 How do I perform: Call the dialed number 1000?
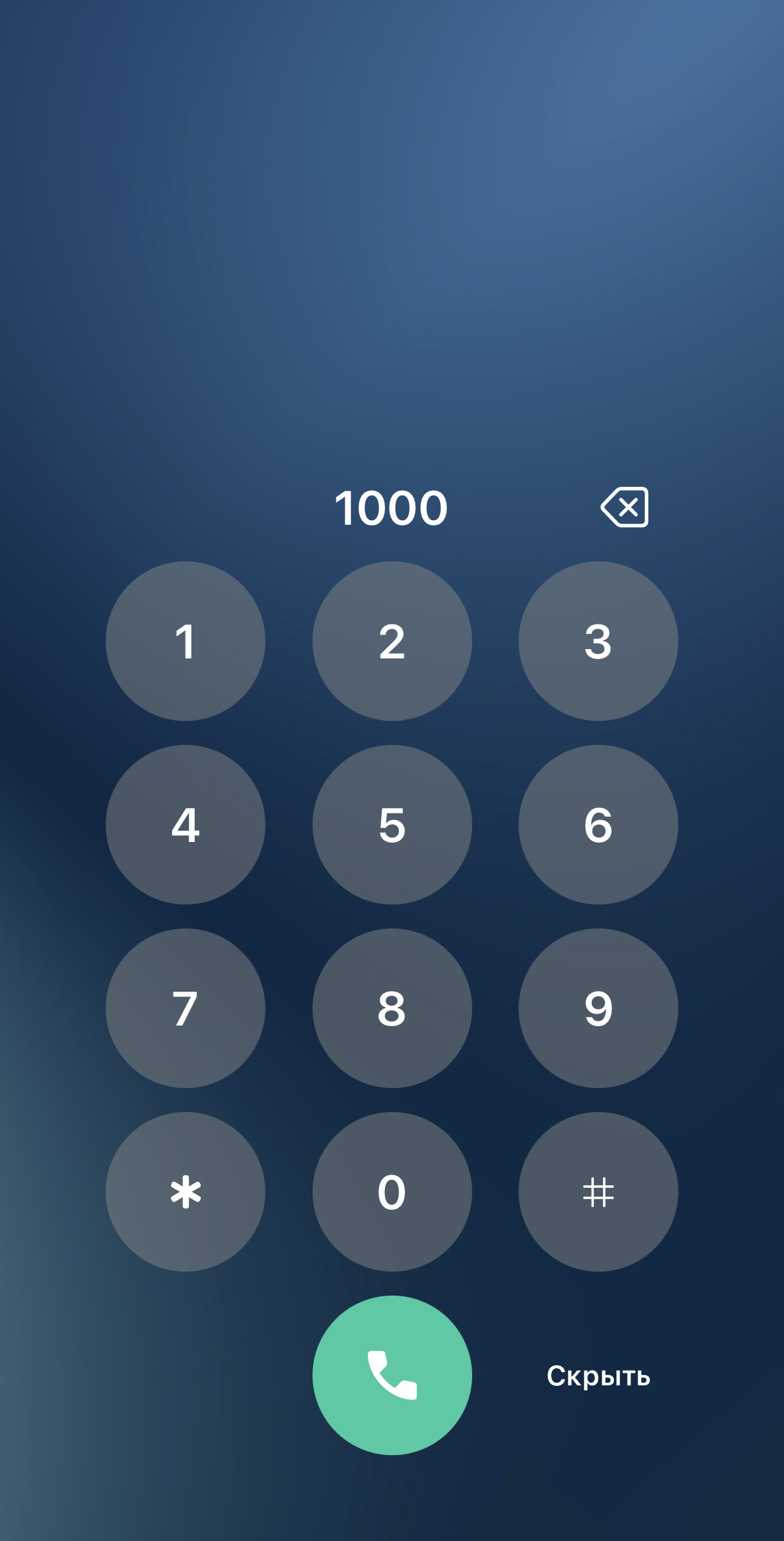coord(392,1375)
